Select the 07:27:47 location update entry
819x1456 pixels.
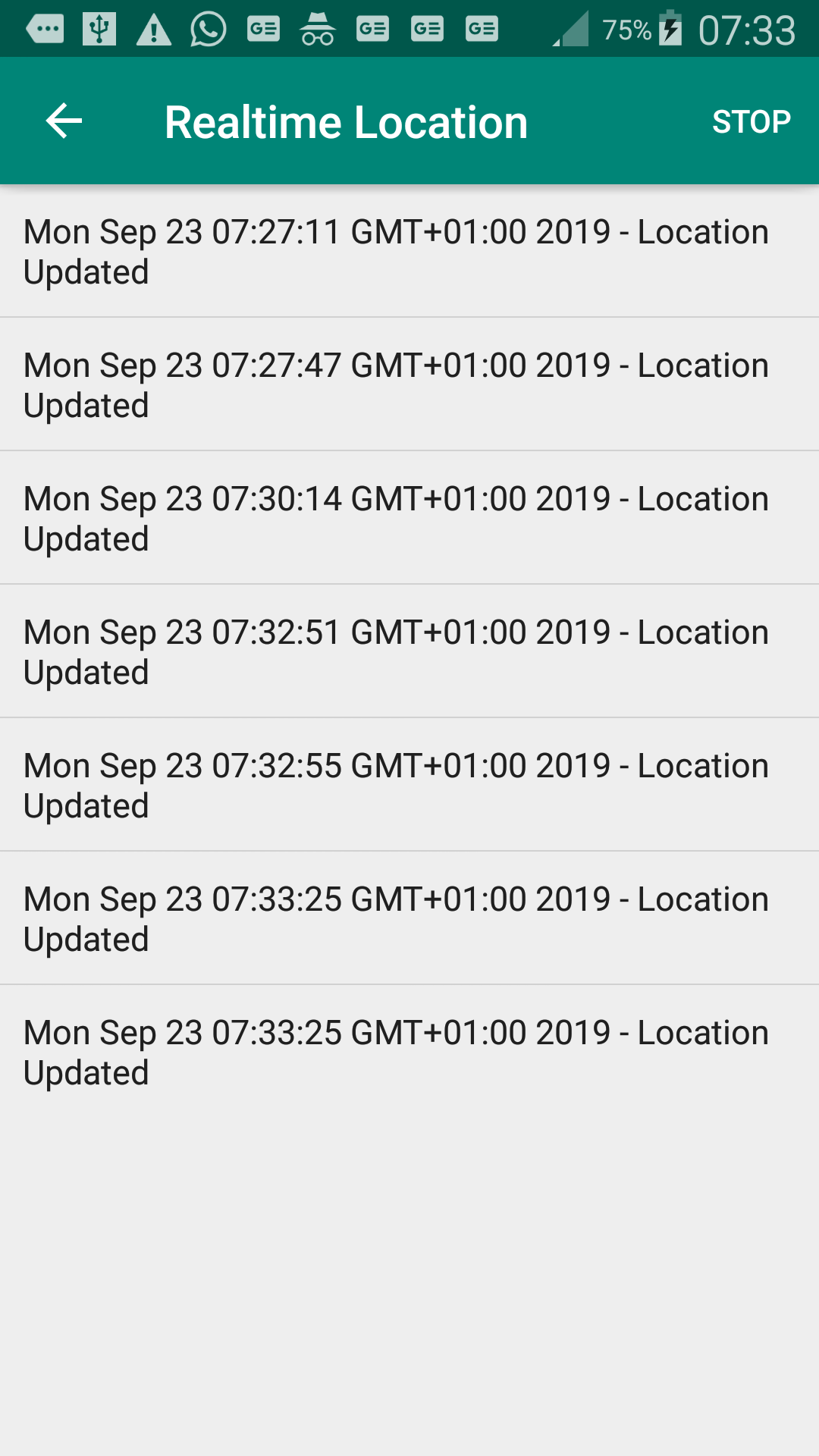click(x=409, y=384)
